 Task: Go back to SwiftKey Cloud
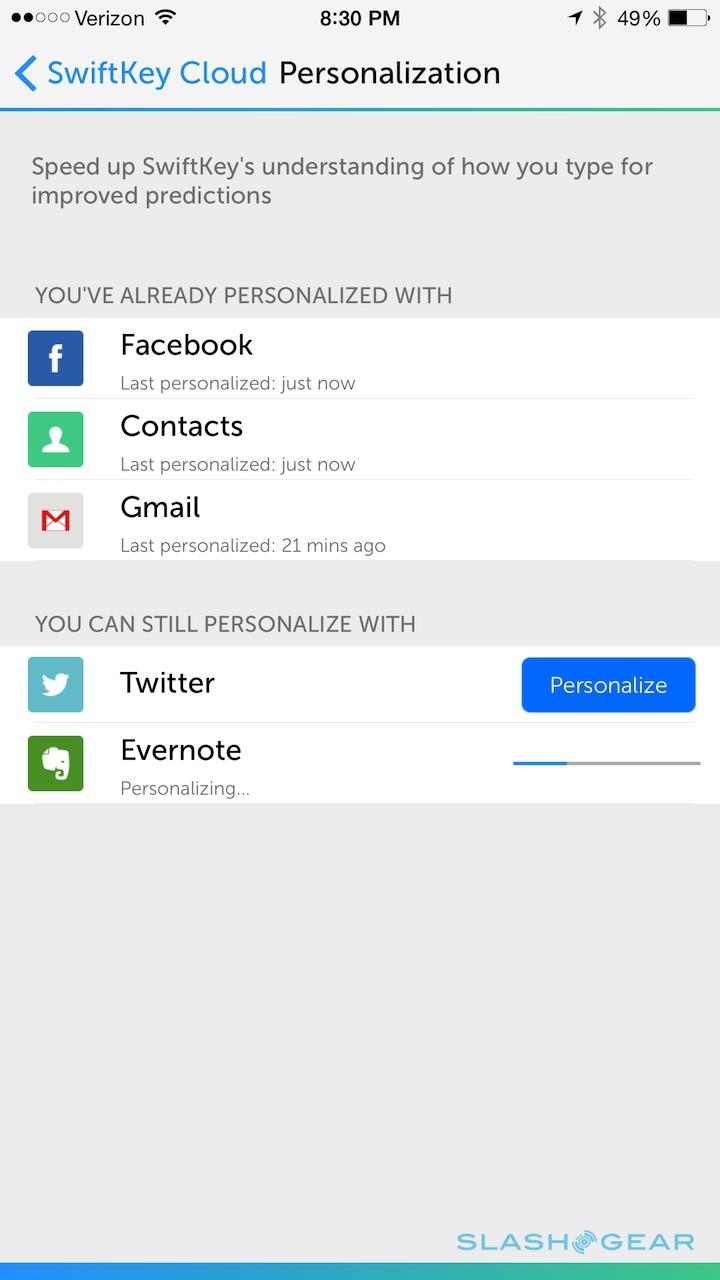tap(140, 73)
